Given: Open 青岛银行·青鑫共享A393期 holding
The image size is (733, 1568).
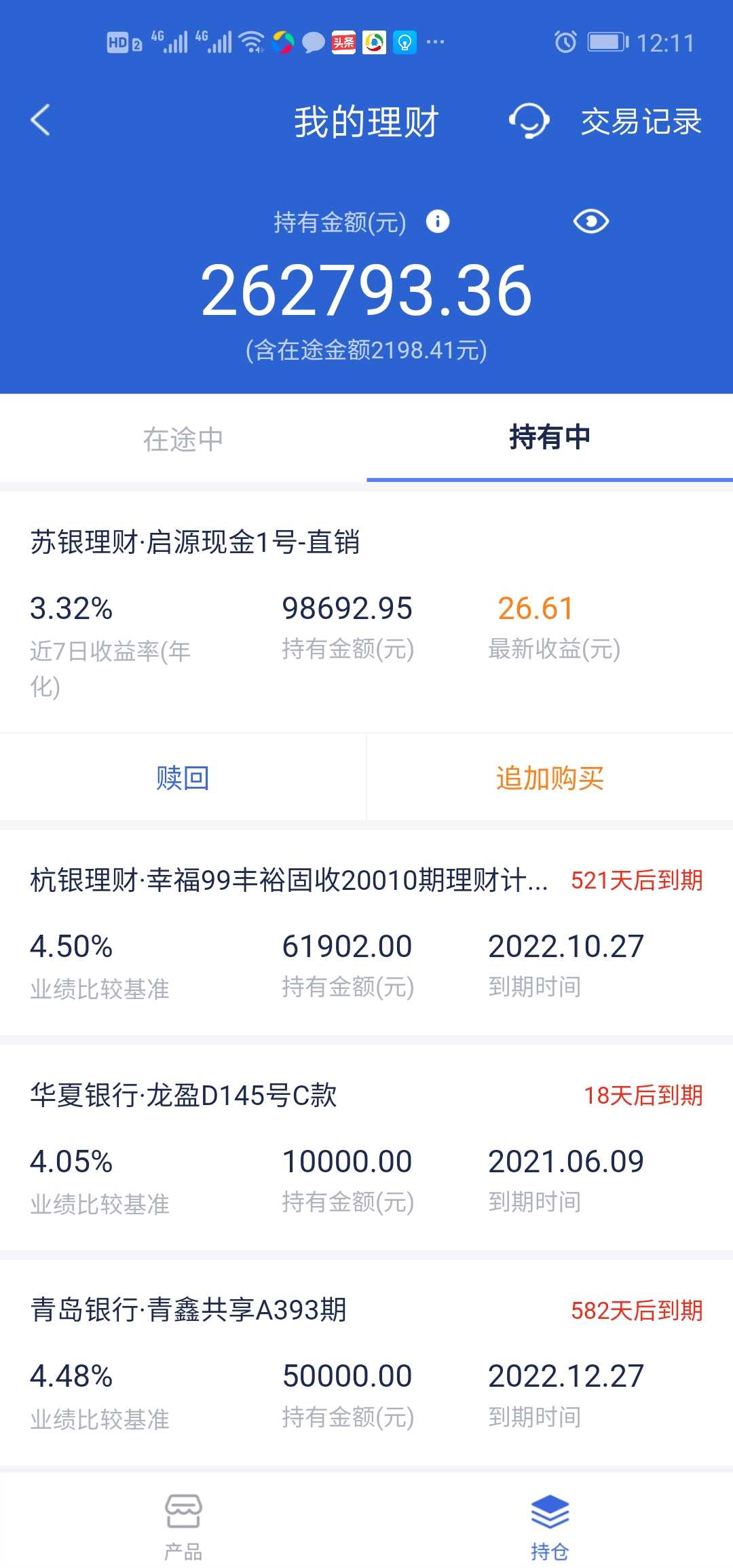Looking at the screenshot, I should click(189, 1309).
